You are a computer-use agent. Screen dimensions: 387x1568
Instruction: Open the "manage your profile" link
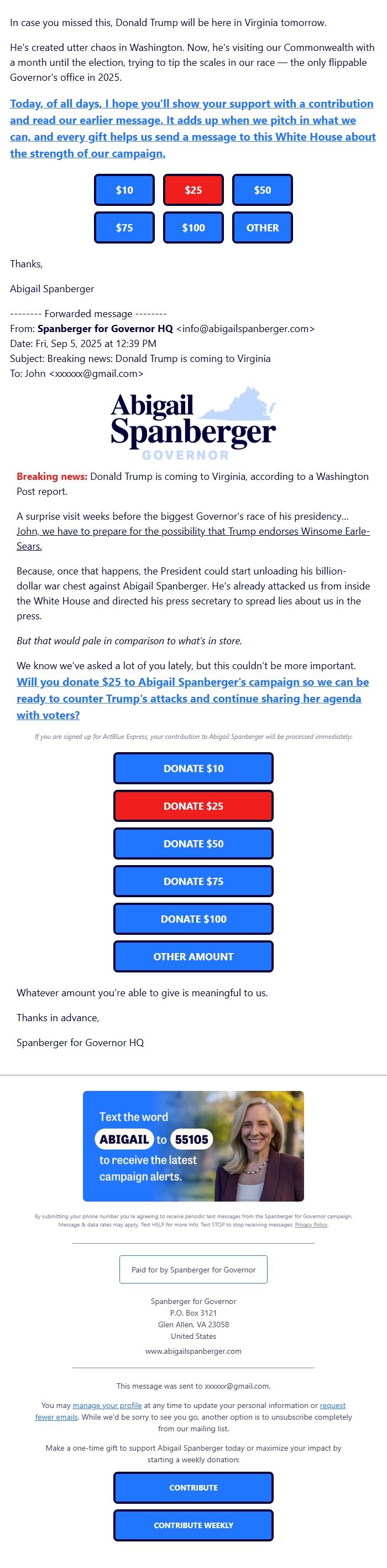tap(107, 1405)
